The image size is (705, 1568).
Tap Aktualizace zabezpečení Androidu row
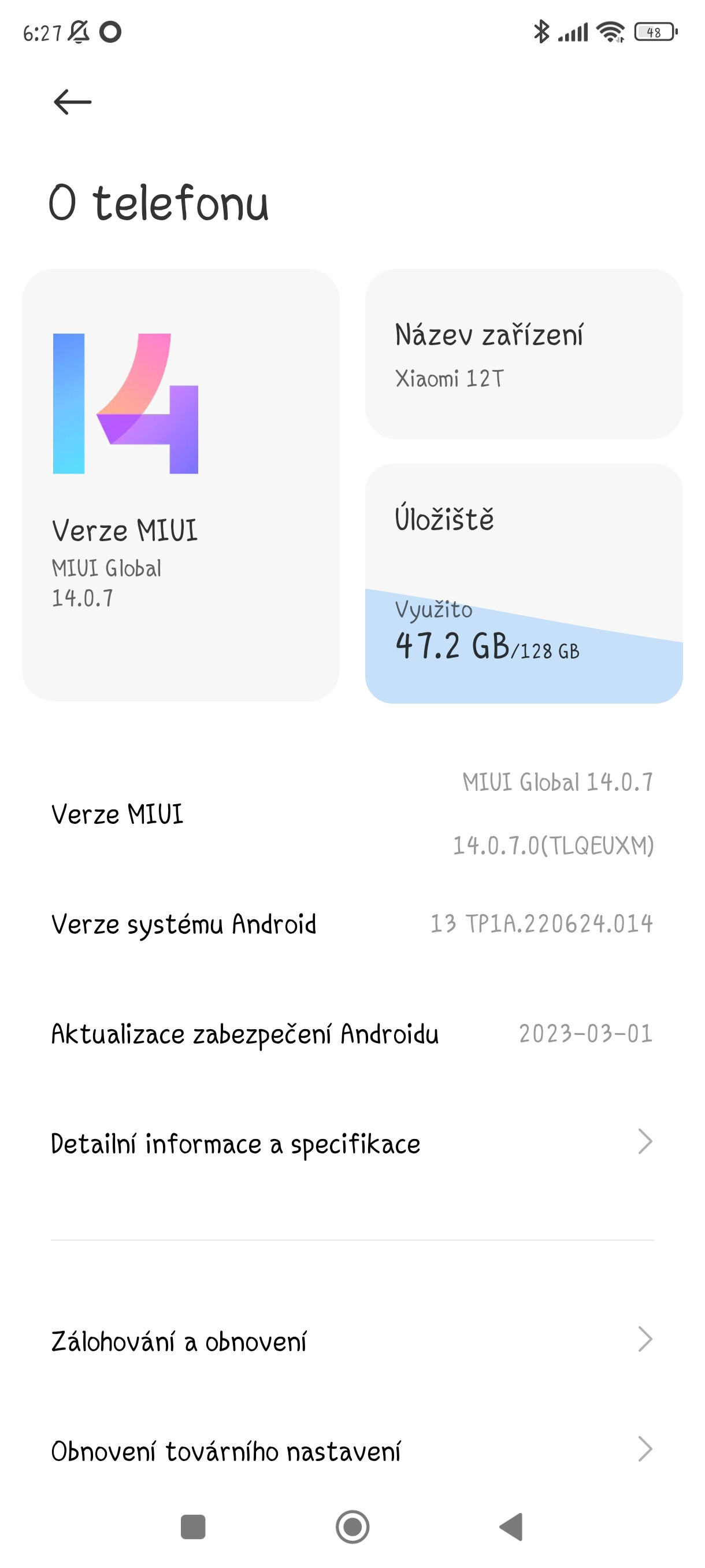pyautogui.click(x=352, y=1034)
